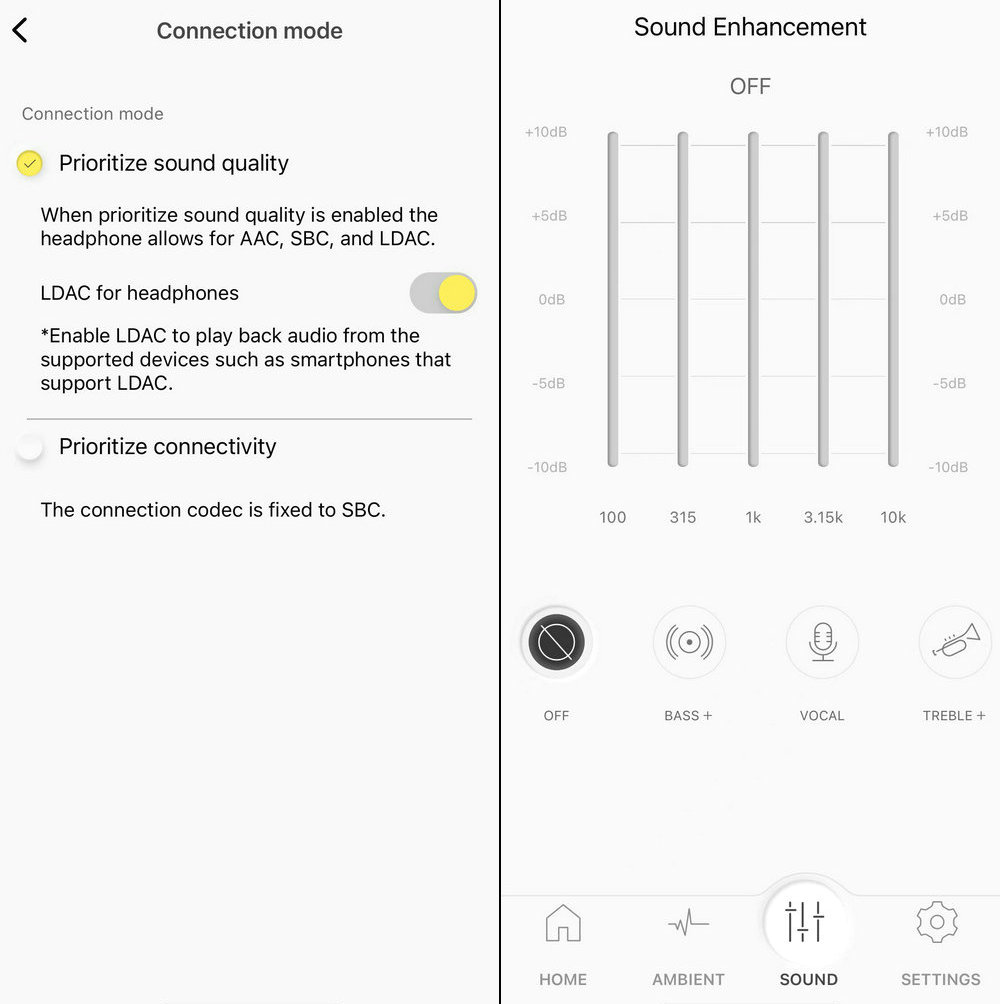Tap the 315 Hz equalizer band slider
This screenshot has width=1000, height=1004.
click(x=683, y=299)
